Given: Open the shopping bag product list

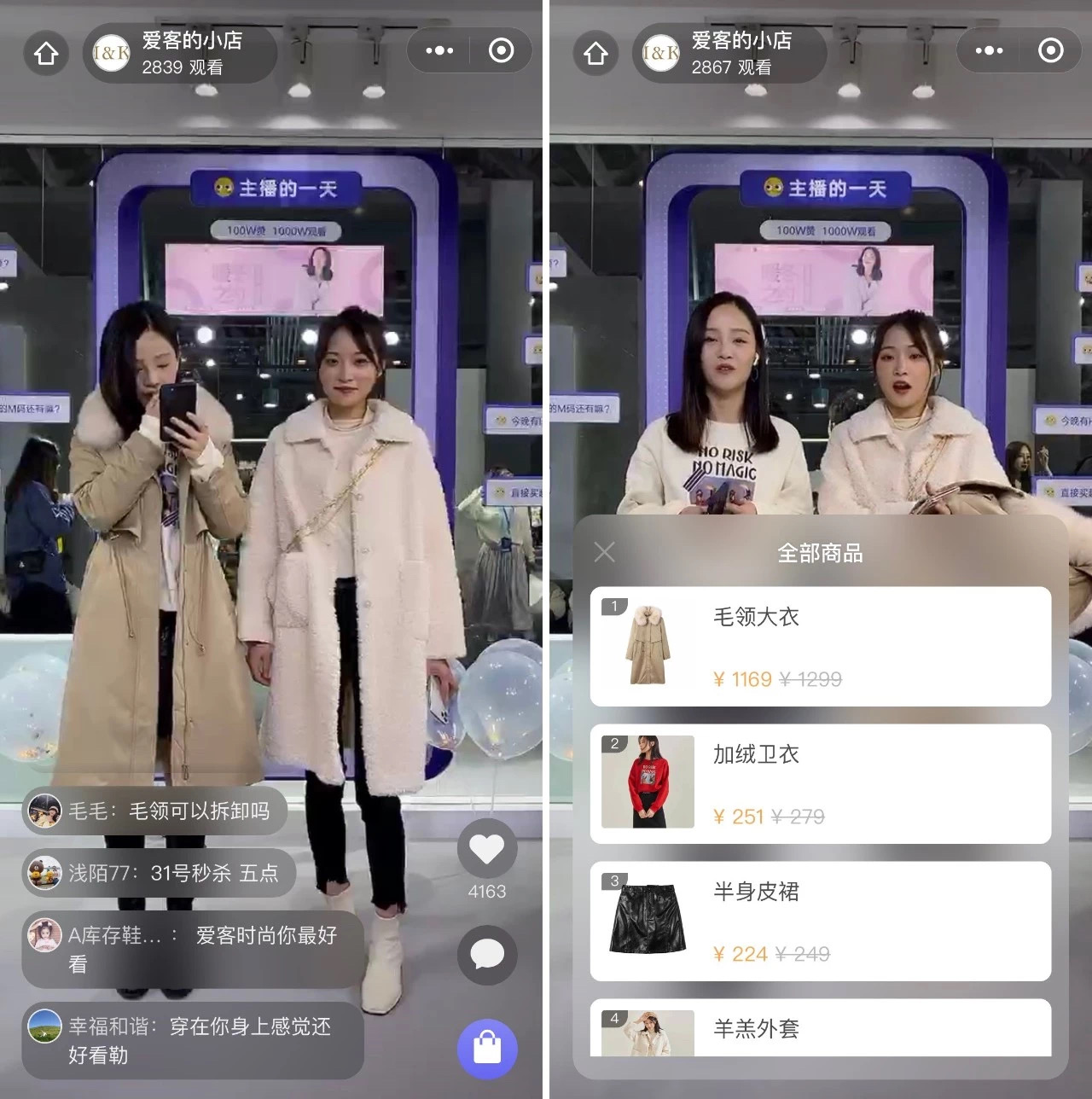Looking at the screenshot, I should (487, 1049).
